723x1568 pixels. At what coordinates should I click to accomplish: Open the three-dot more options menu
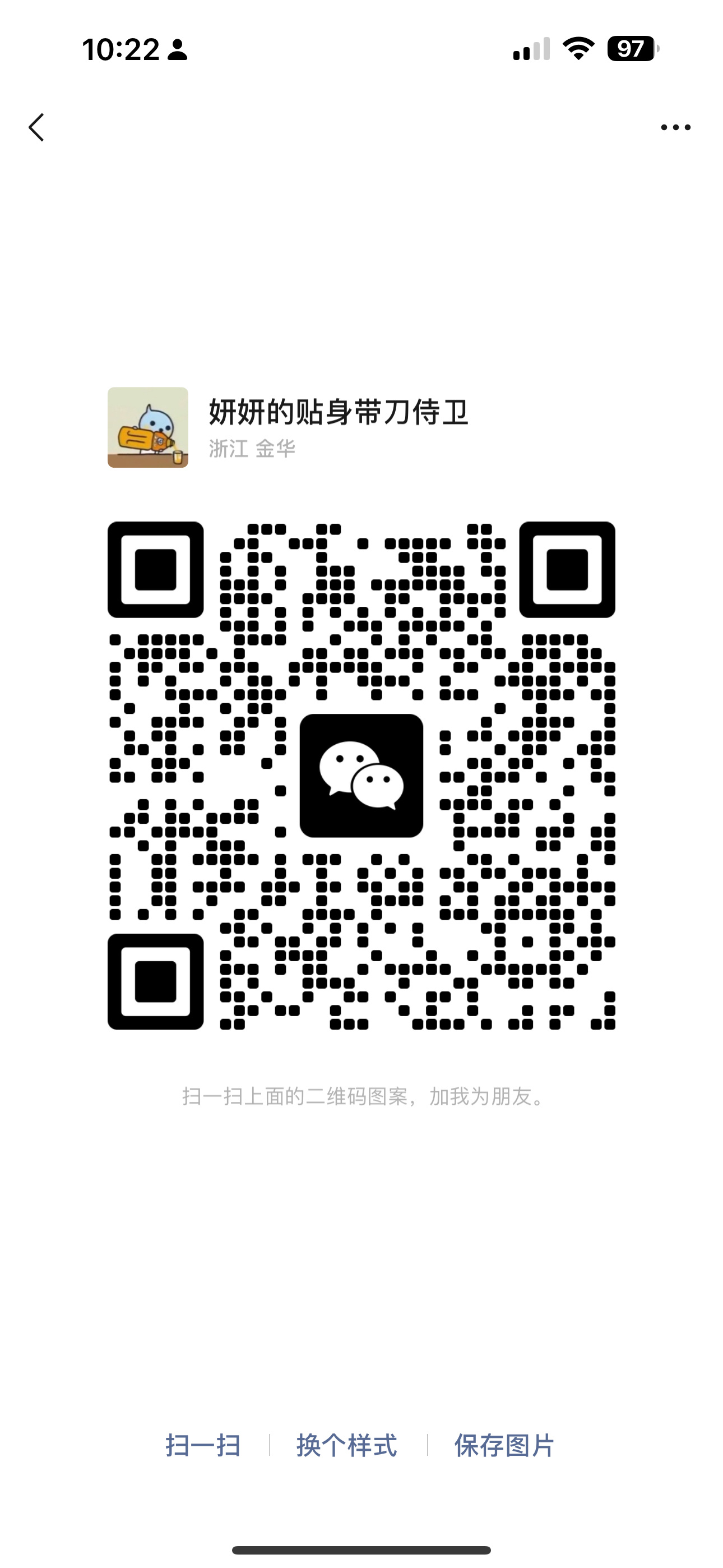tap(675, 127)
